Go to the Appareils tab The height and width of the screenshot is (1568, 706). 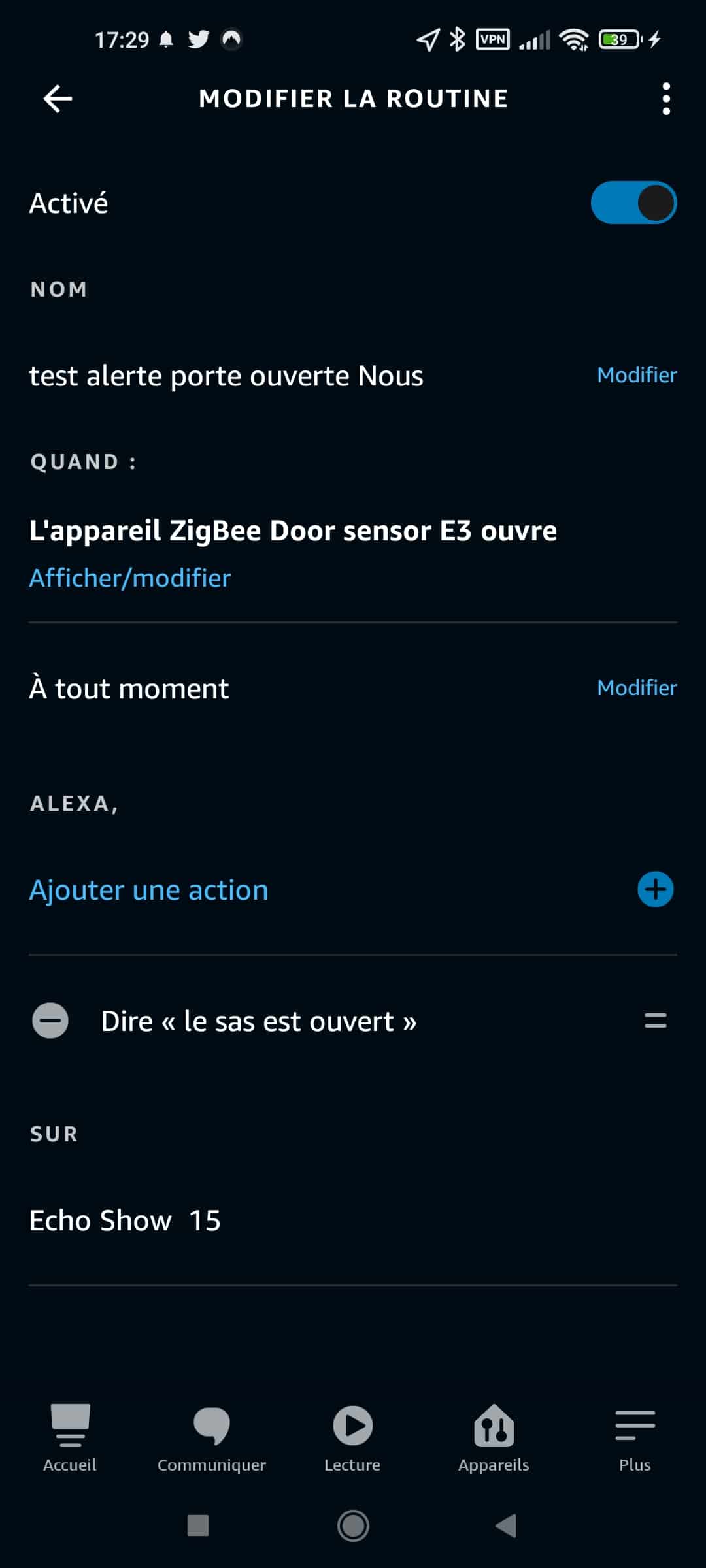tap(494, 1439)
